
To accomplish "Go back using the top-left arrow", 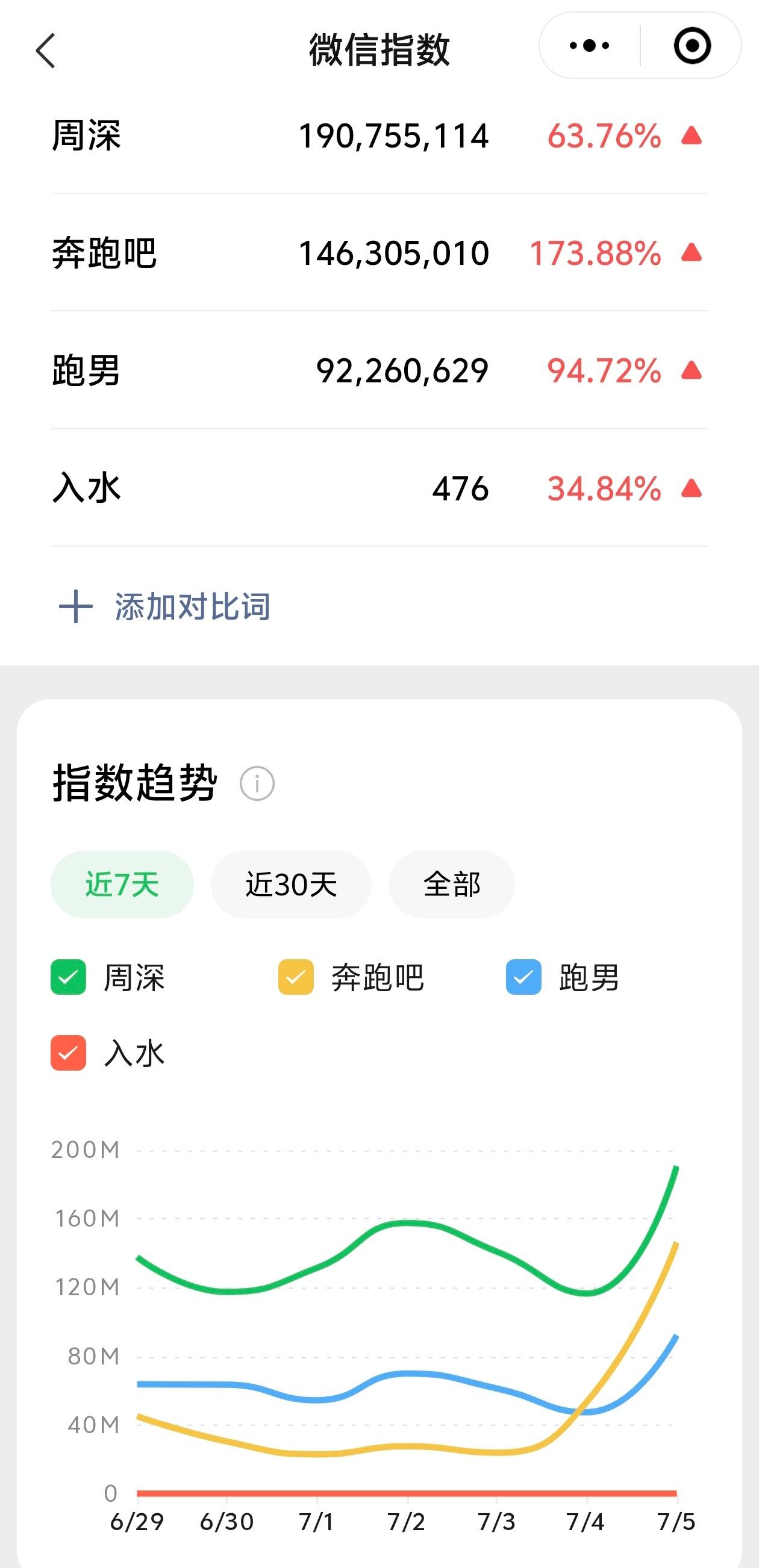I will click(x=46, y=51).
